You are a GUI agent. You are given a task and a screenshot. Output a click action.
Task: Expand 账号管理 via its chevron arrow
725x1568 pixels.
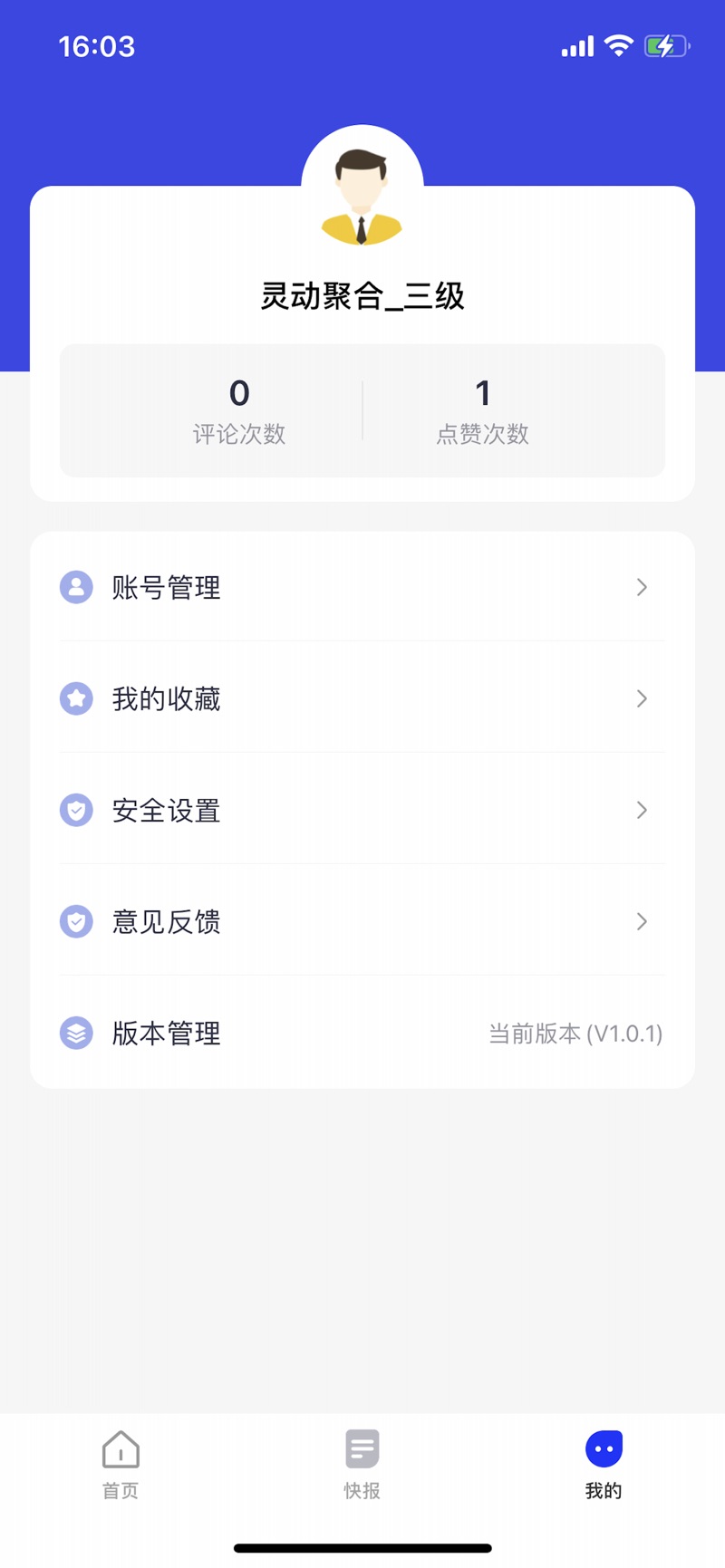pos(642,587)
